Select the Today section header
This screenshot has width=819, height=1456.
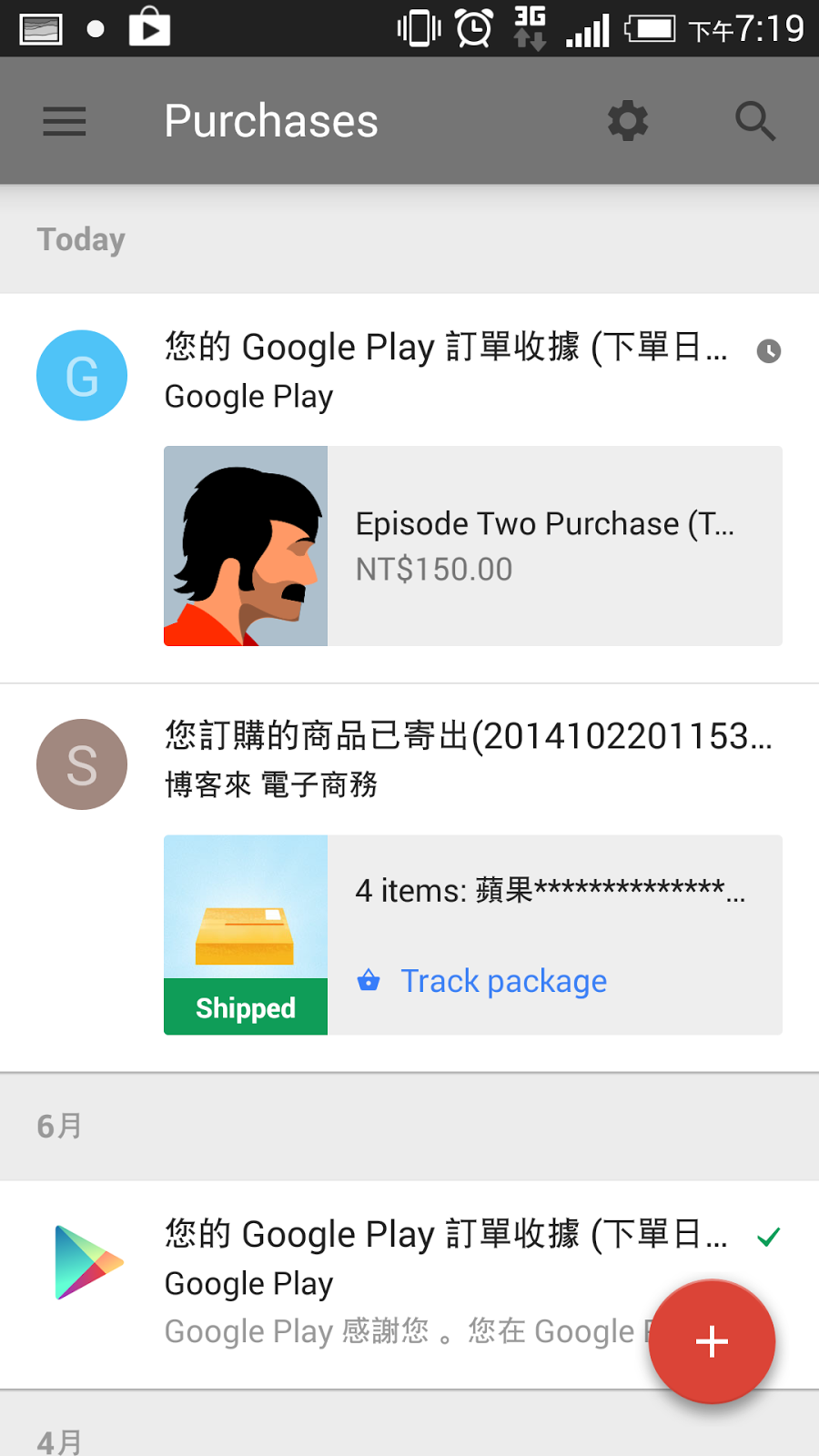80,239
